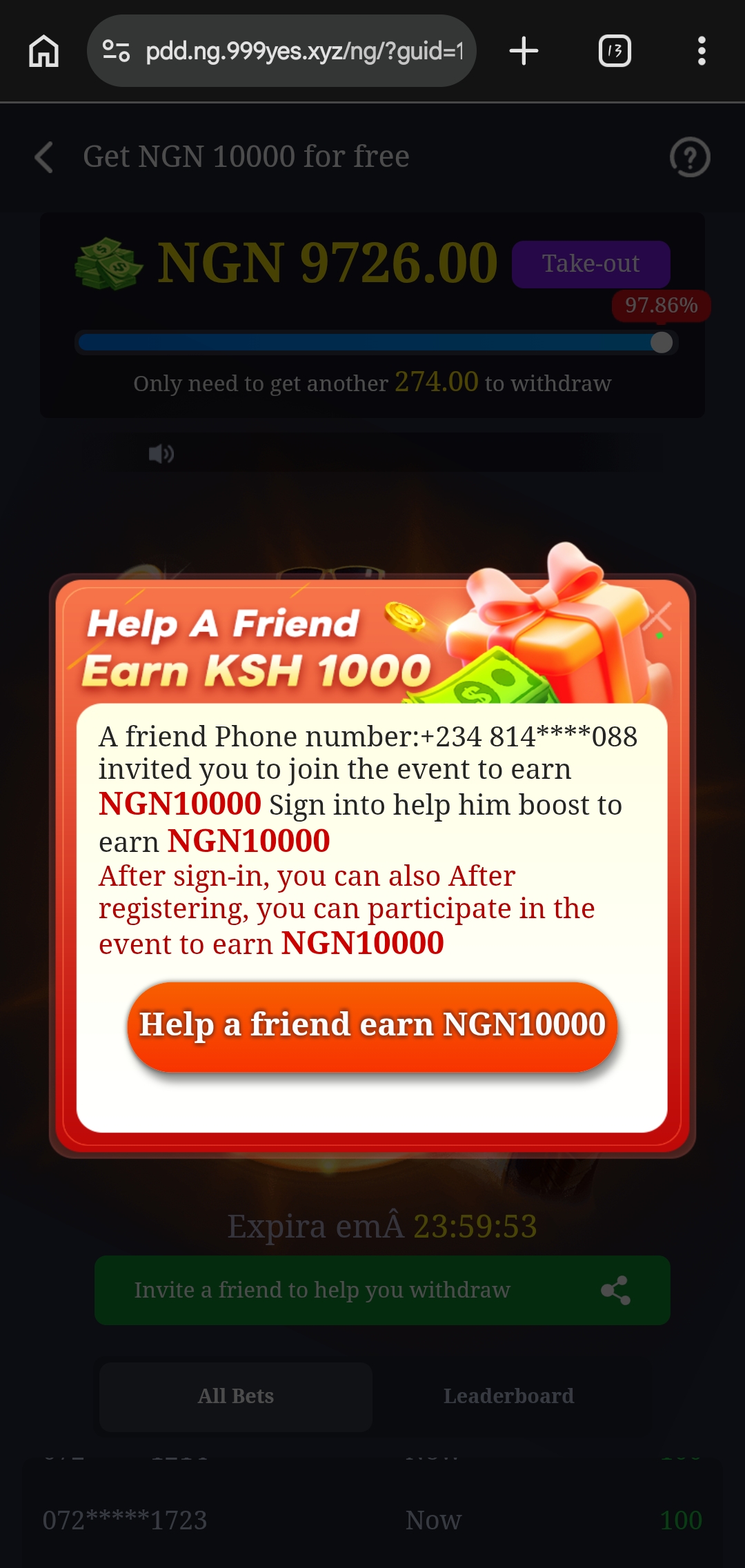
Task: Tap Help a friend earn NGN10000 button
Action: 372,1026
